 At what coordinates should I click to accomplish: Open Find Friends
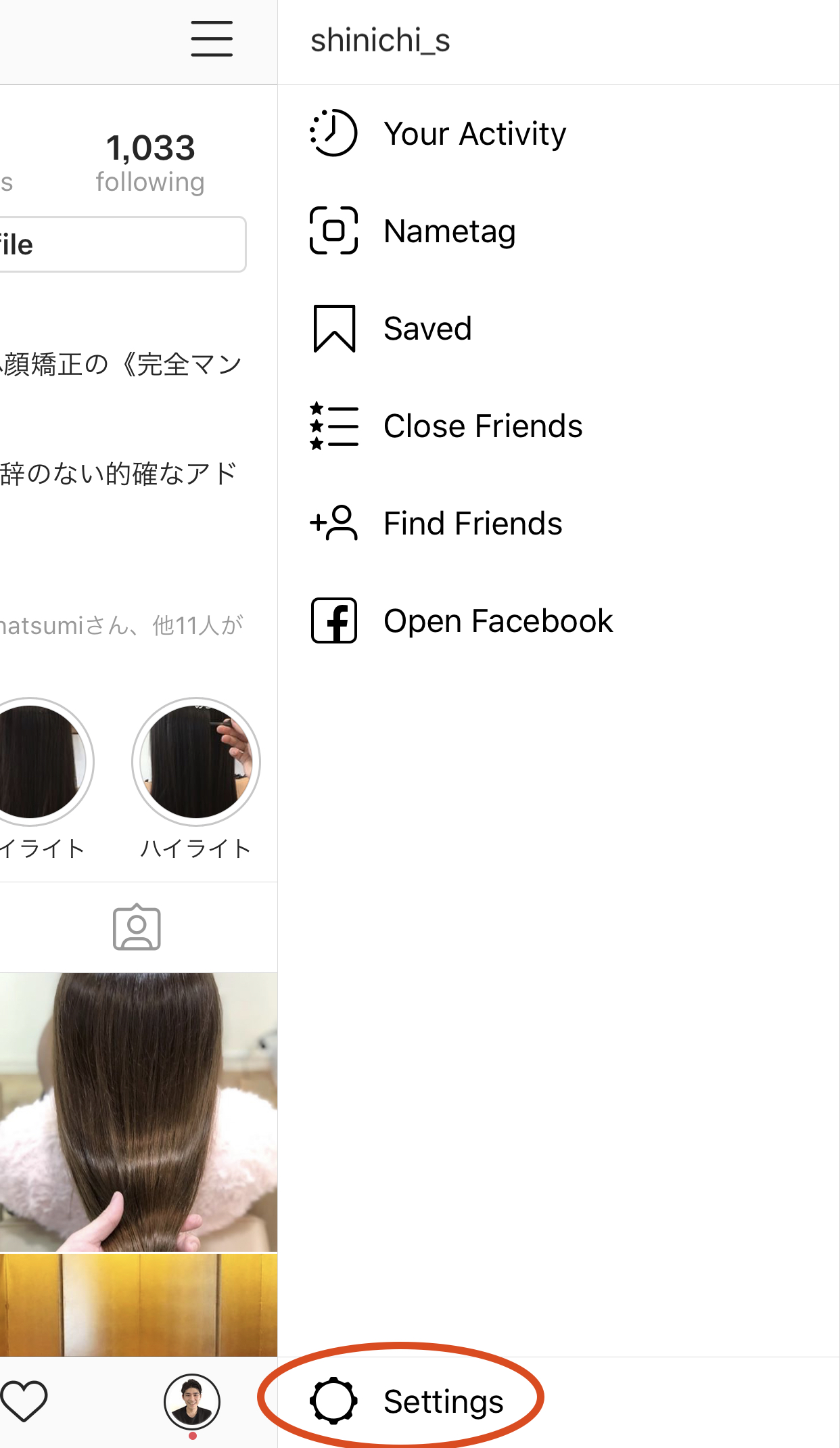coord(559,523)
